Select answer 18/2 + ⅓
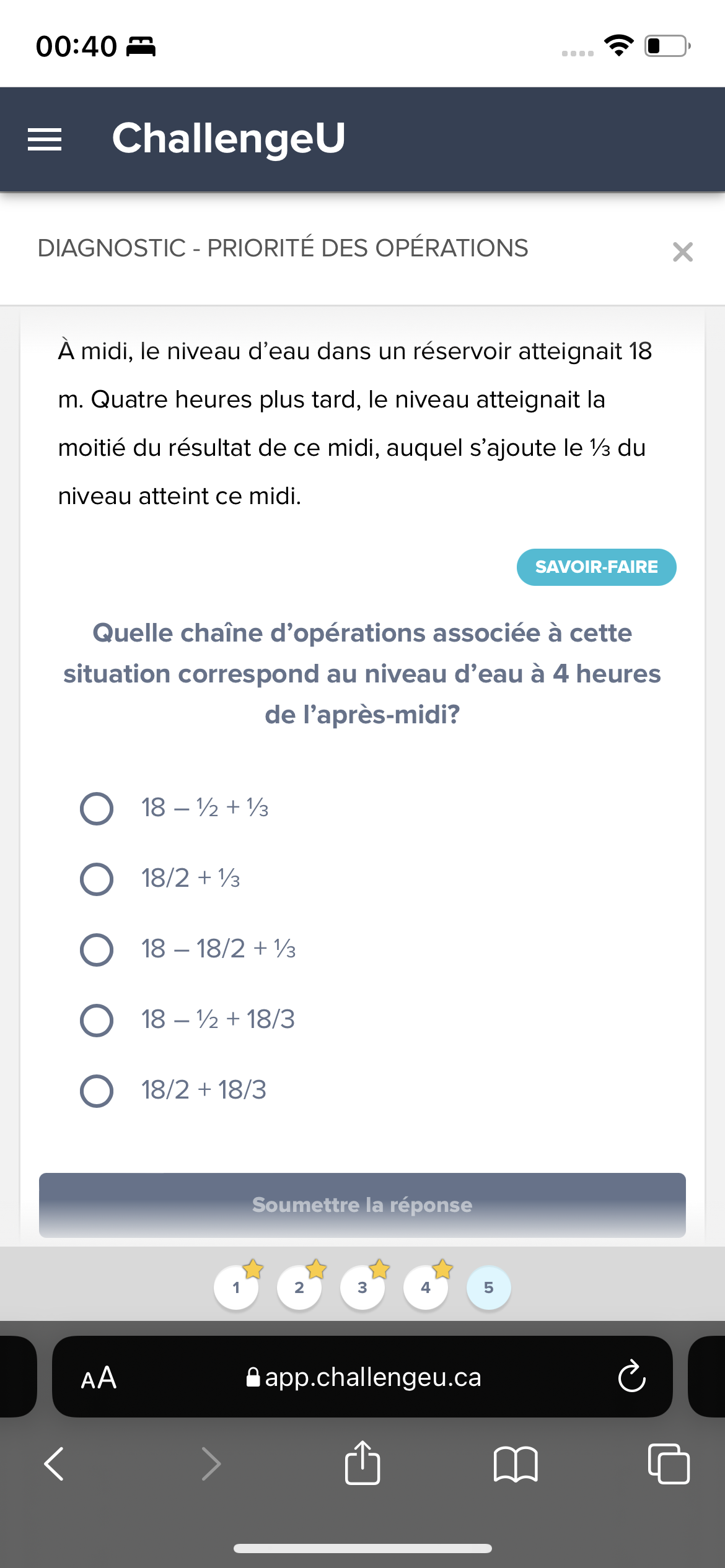 point(97,879)
